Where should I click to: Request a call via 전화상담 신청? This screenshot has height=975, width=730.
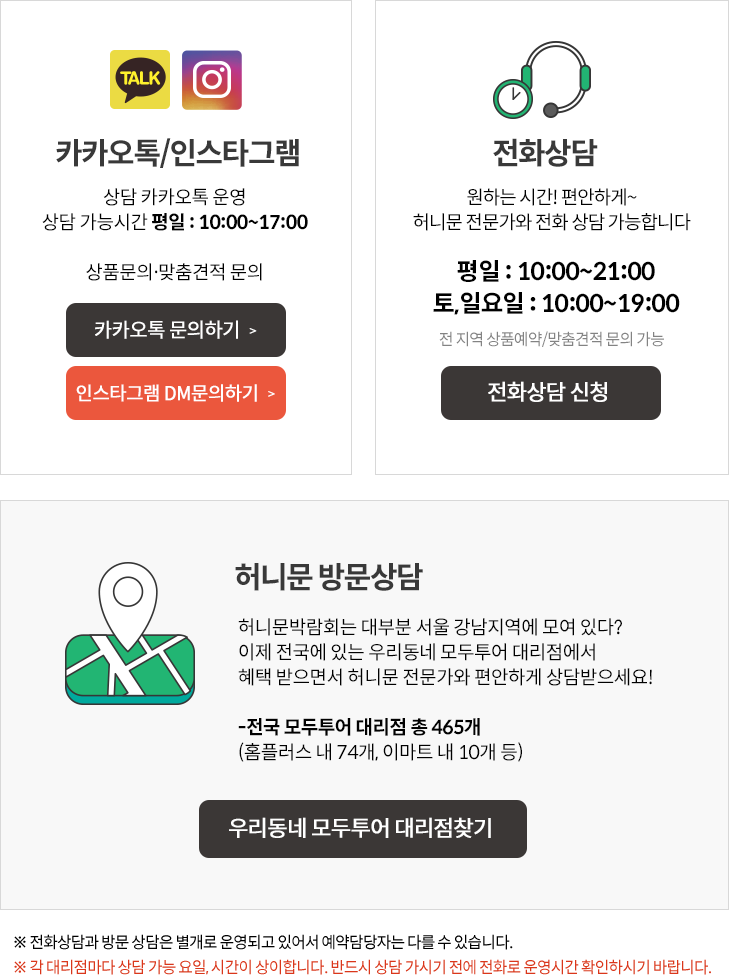tap(551, 393)
